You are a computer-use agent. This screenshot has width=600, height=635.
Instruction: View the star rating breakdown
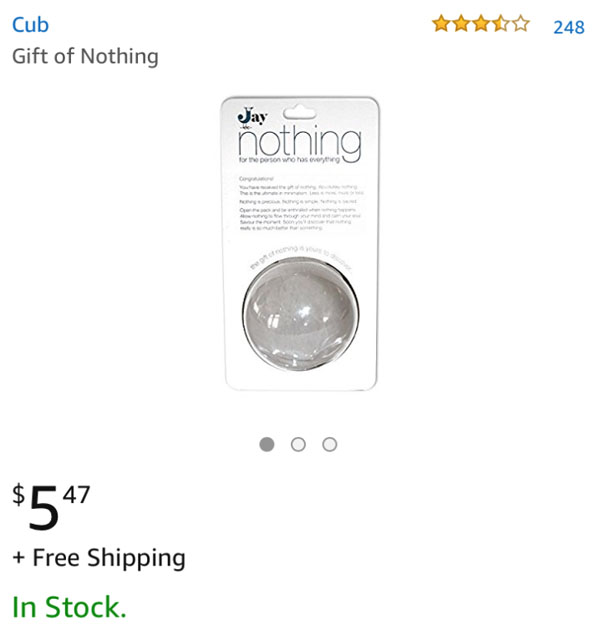pos(480,25)
